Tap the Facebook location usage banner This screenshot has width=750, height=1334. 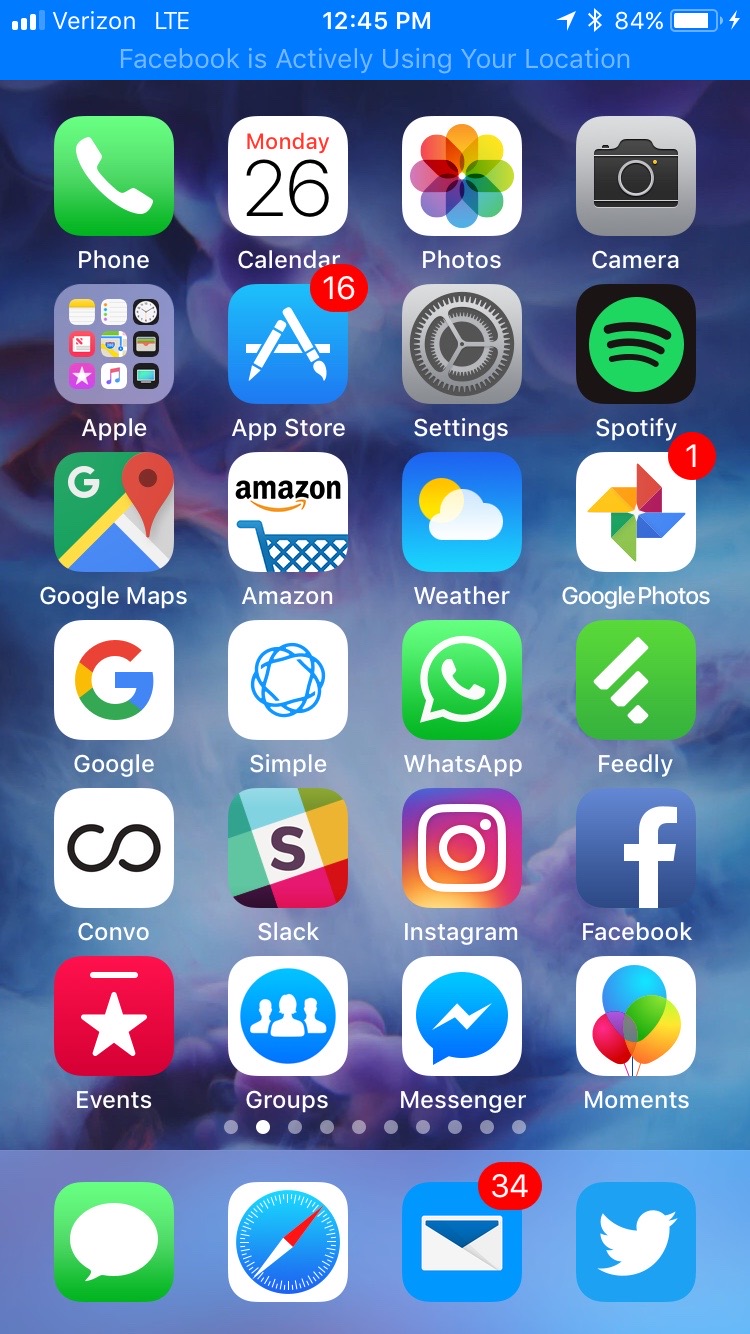click(x=375, y=58)
